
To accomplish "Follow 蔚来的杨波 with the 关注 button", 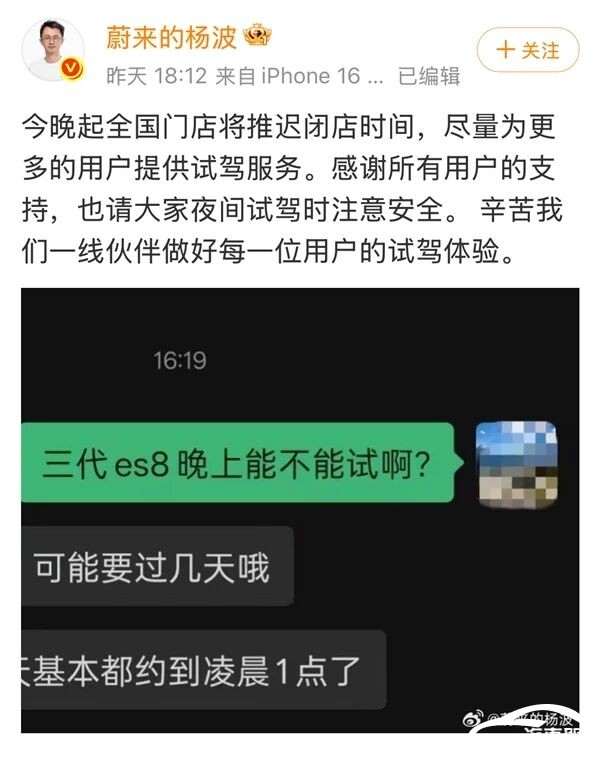I will [x=528, y=49].
